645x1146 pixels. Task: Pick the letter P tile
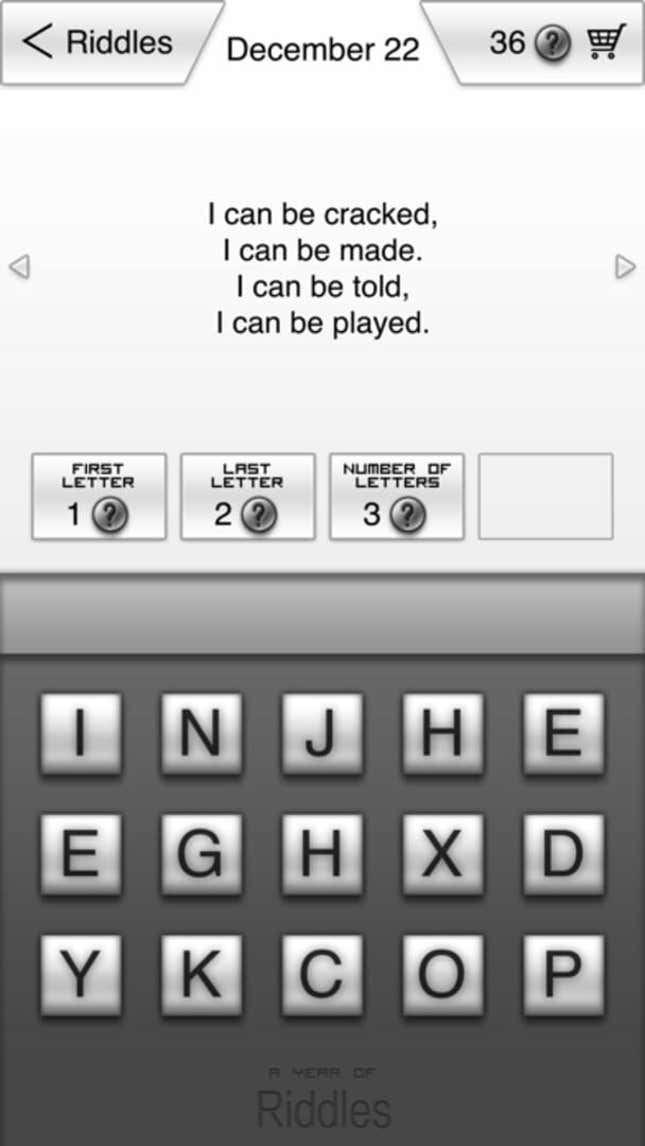coord(563,975)
